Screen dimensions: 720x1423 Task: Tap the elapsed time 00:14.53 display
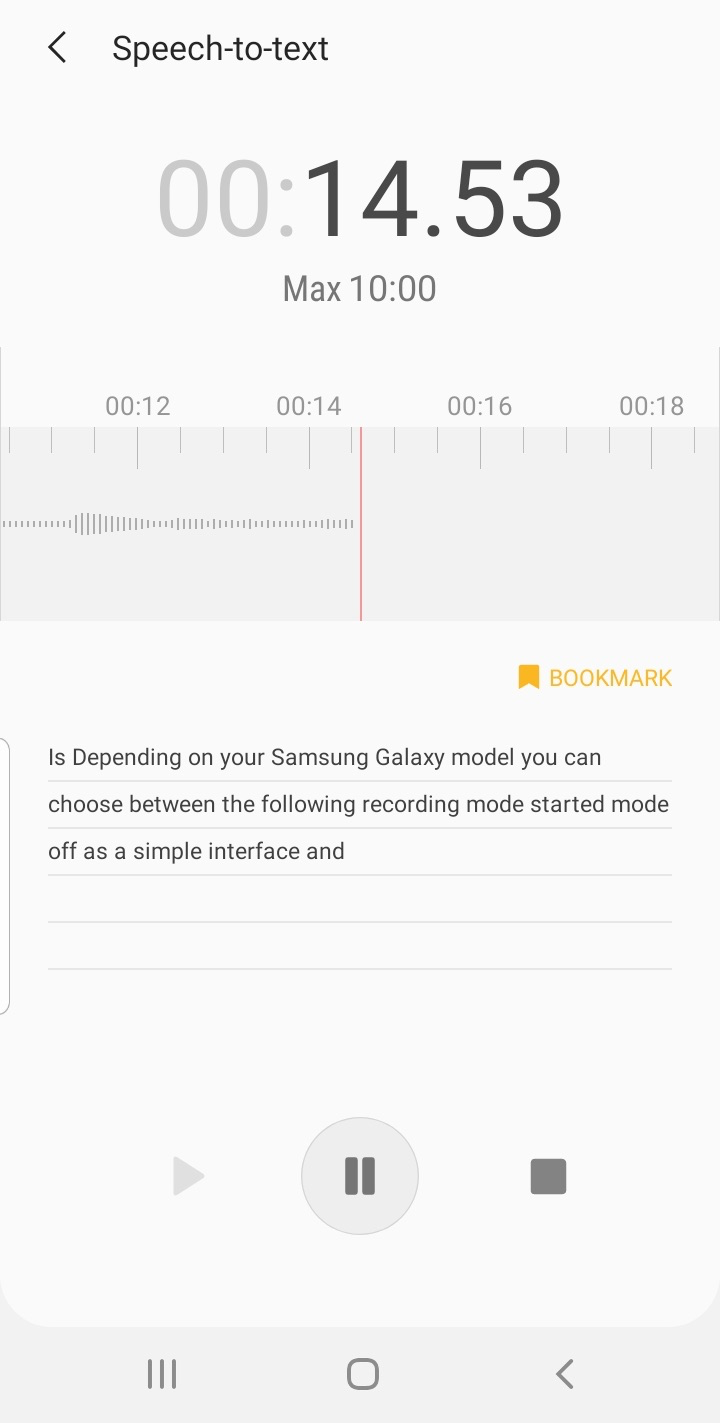click(360, 197)
